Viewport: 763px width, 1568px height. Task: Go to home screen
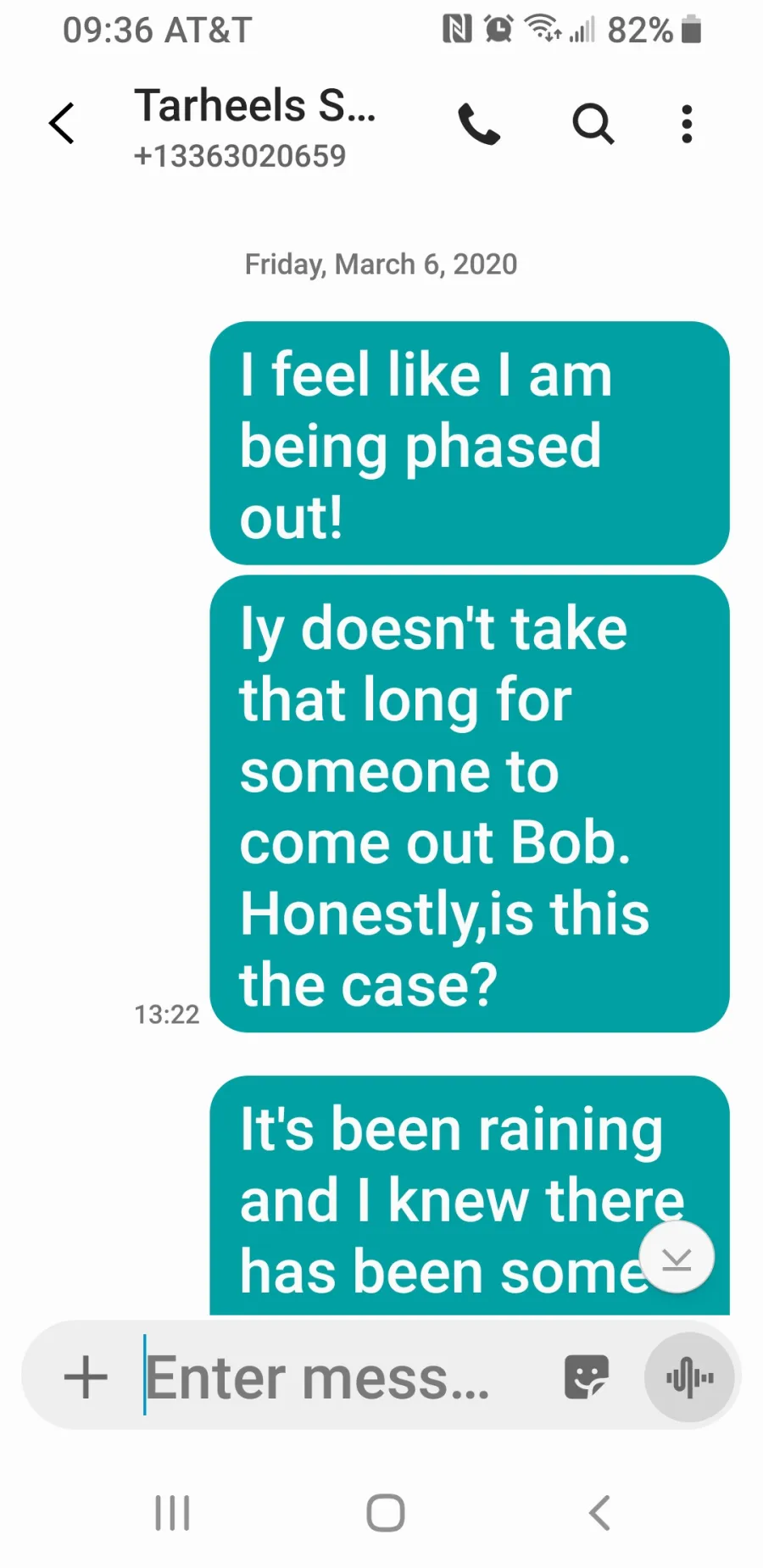(x=385, y=1513)
